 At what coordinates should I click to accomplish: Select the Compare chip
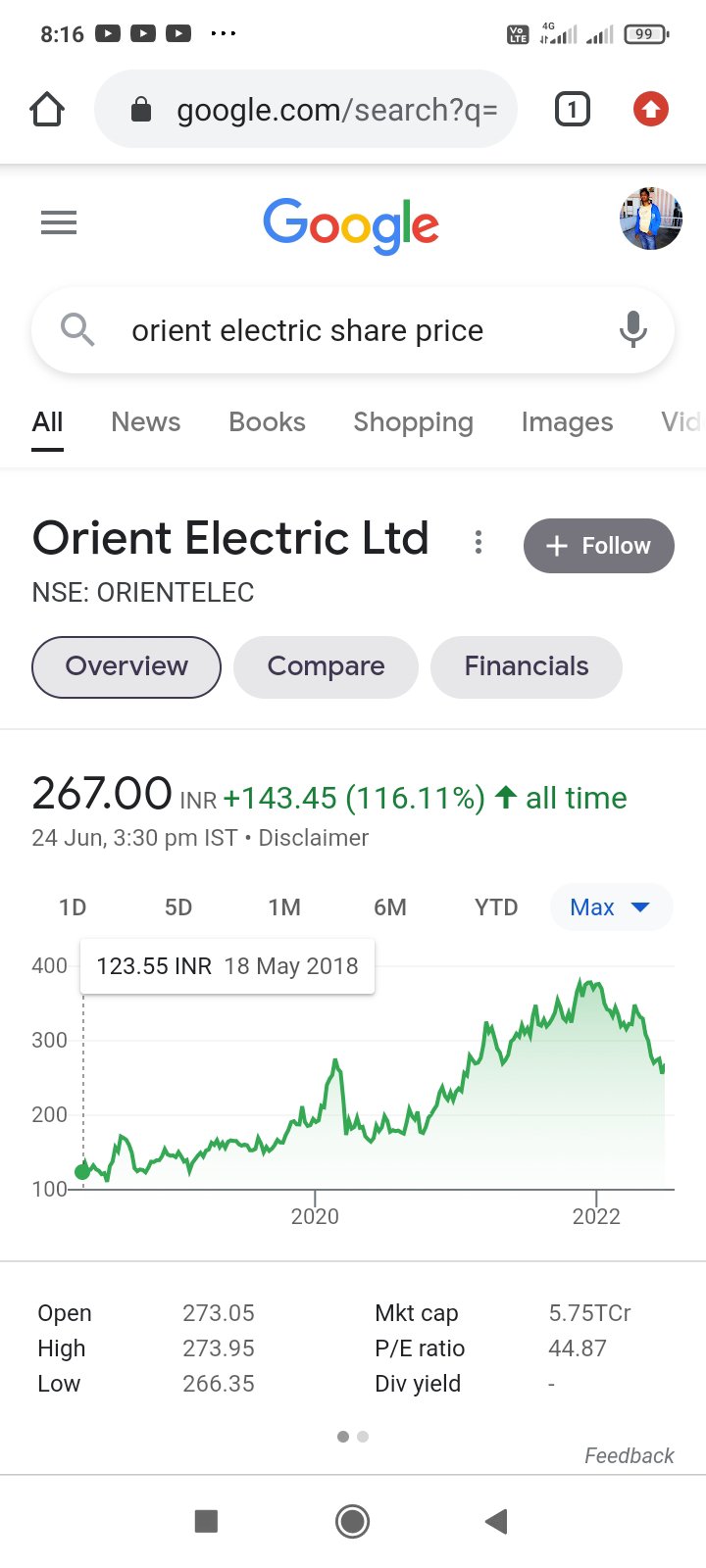point(326,666)
